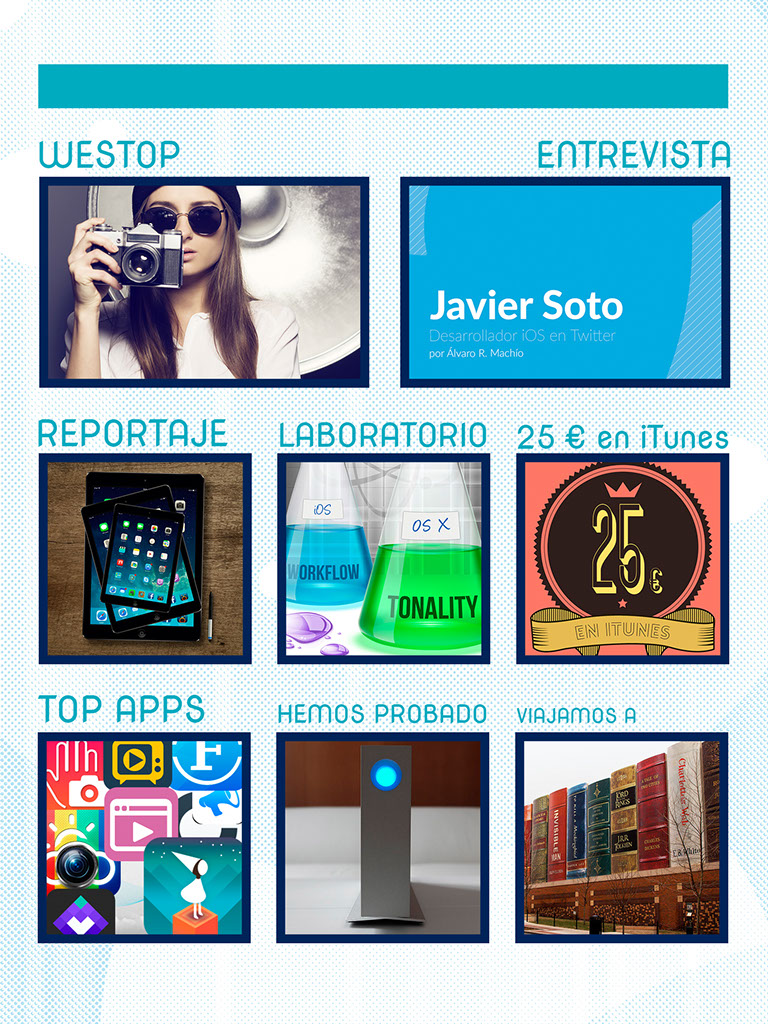Image resolution: width=768 pixels, height=1024 pixels.
Task: Open the Reportaje iPad tile
Action: (x=145, y=558)
